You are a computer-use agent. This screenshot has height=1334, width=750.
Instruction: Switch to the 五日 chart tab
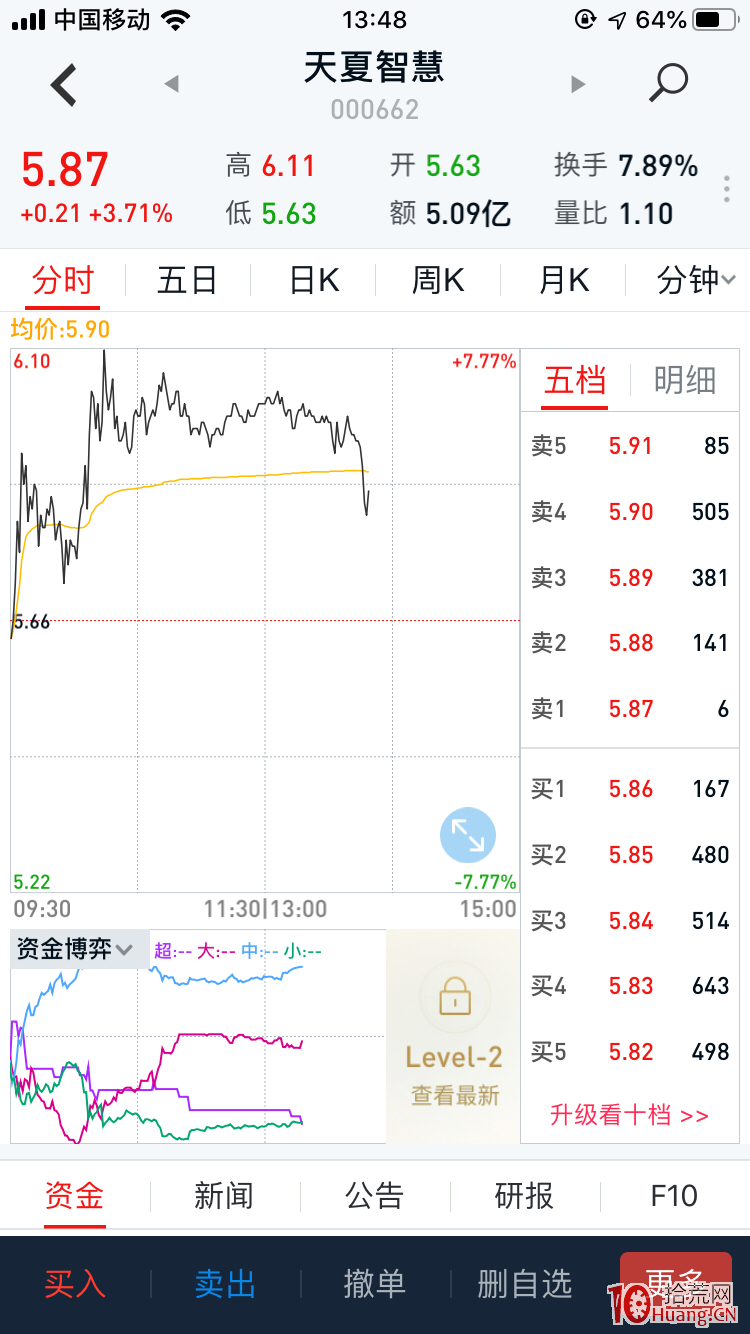(x=187, y=281)
